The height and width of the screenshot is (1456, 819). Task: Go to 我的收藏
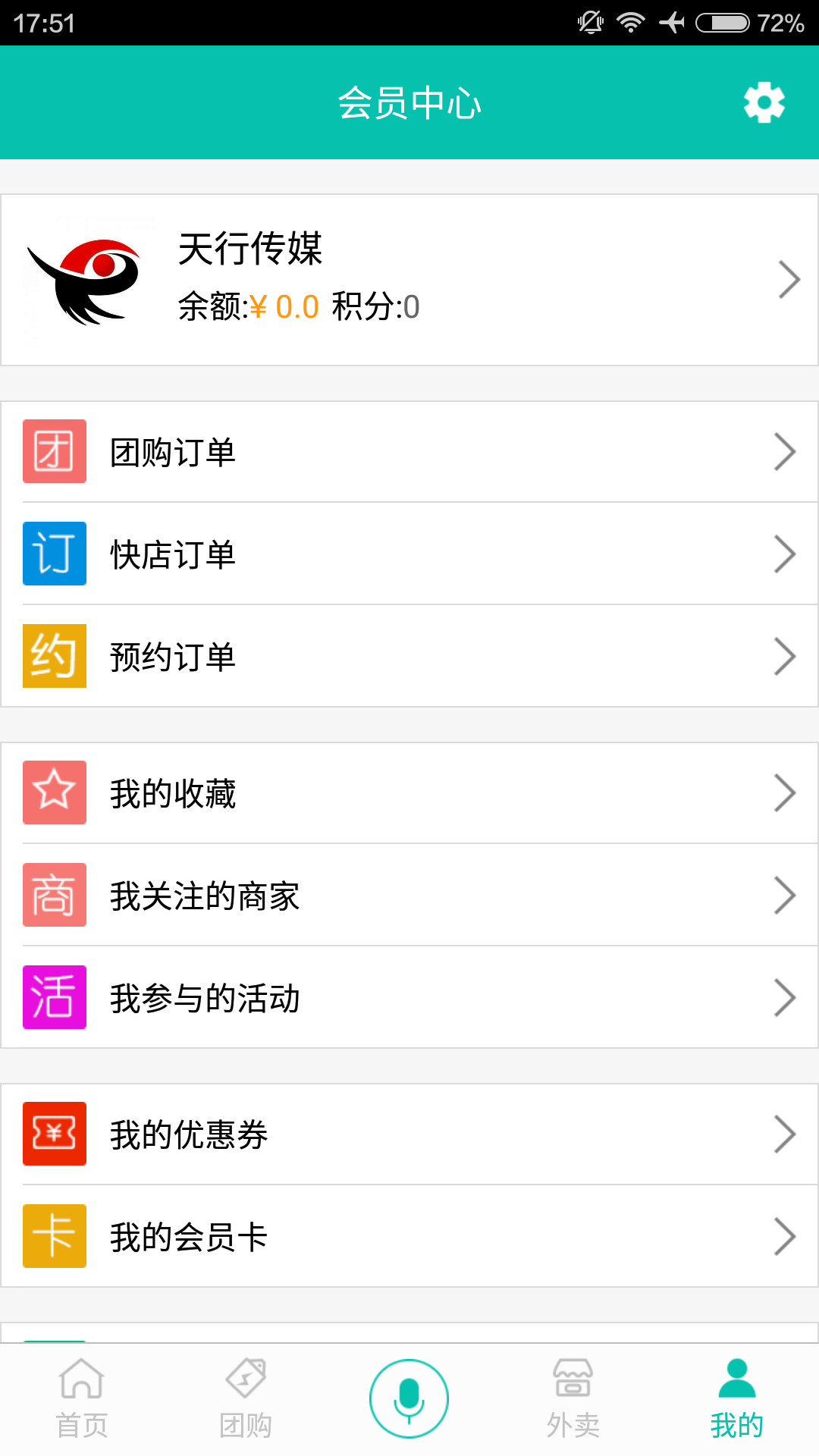(409, 793)
